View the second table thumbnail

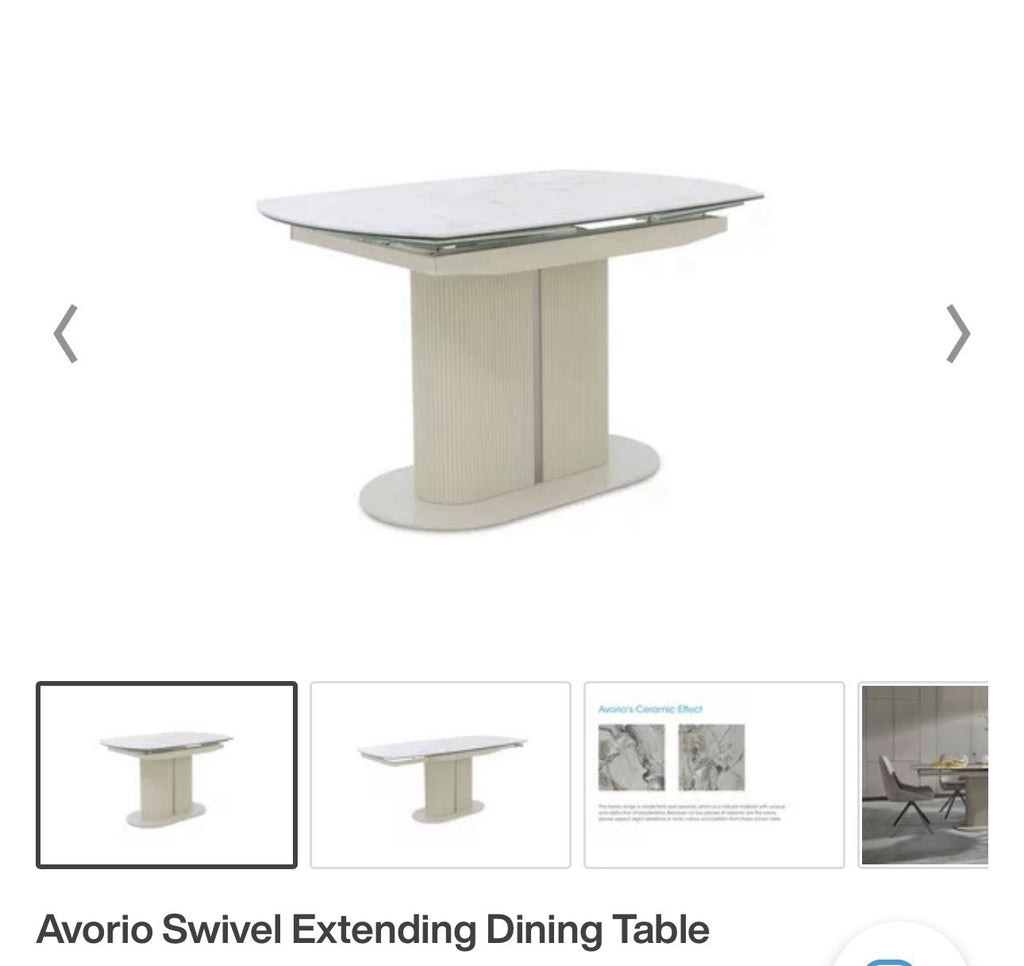click(x=440, y=775)
